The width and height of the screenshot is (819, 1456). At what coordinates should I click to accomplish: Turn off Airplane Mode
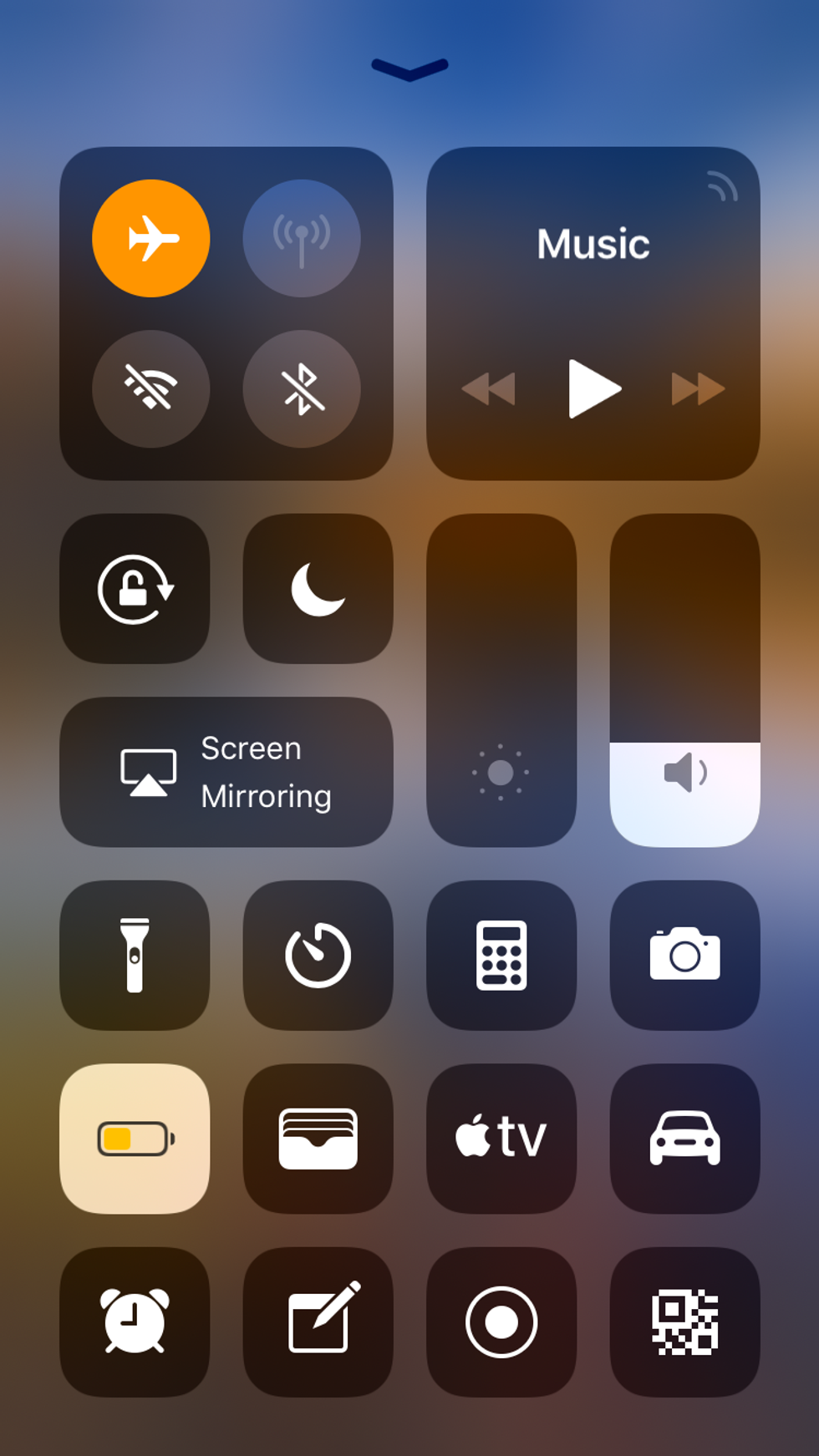[x=150, y=238]
